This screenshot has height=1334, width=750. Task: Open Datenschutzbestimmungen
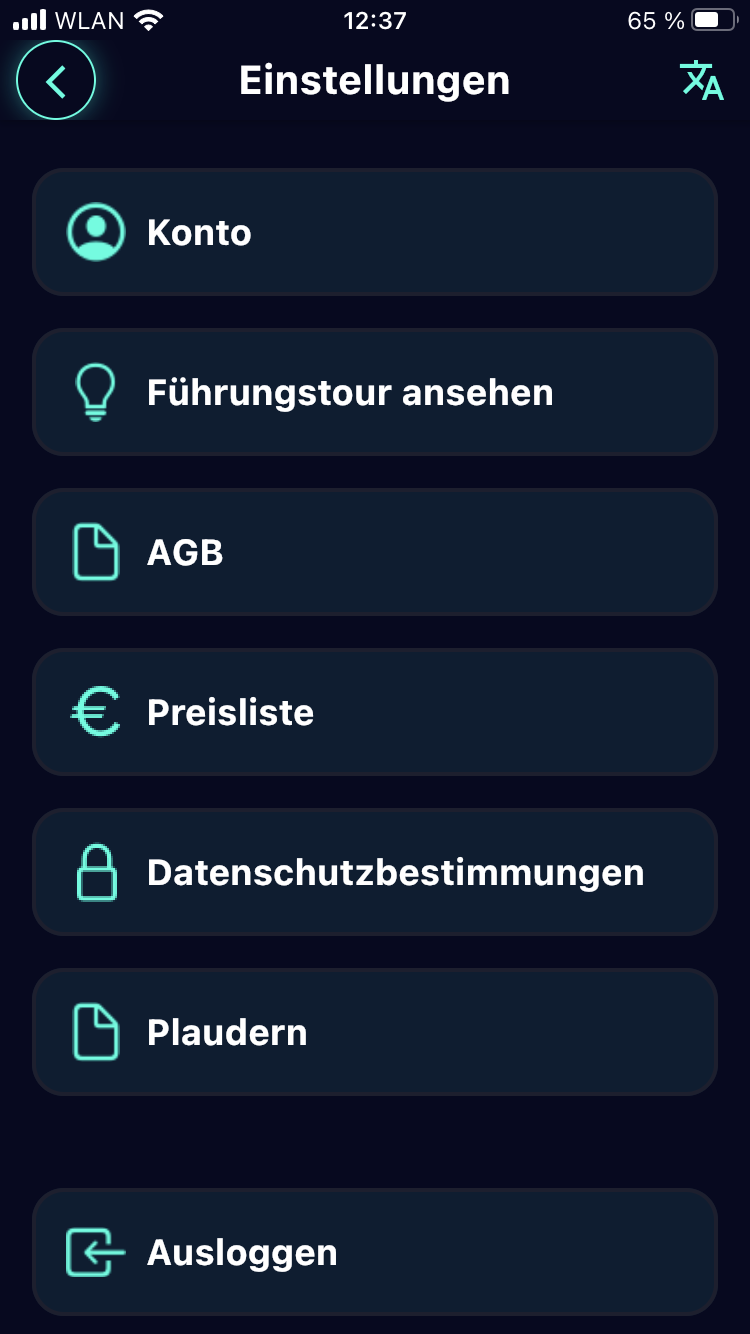tap(375, 872)
